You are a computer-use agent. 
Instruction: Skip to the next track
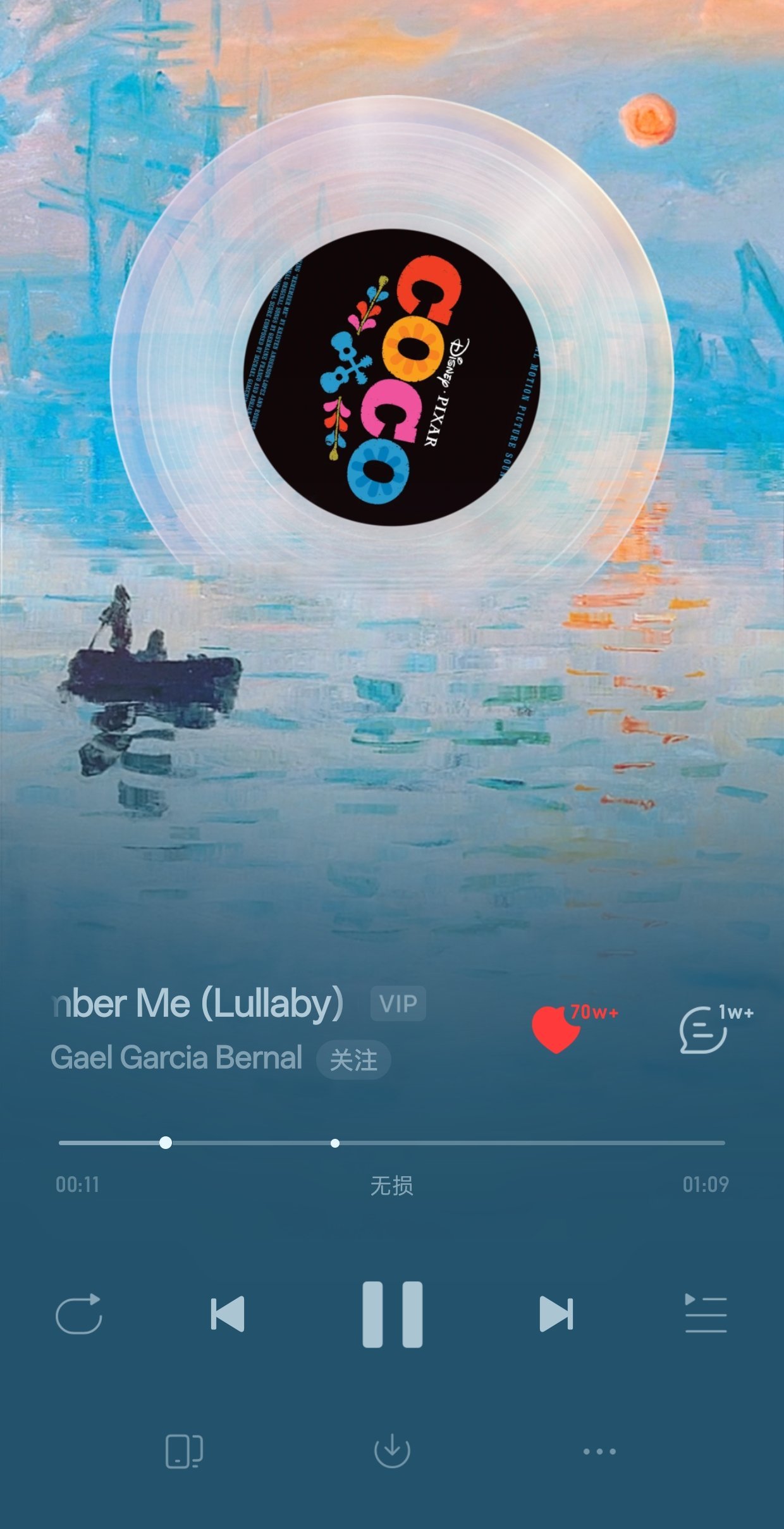click(556, 1314)
